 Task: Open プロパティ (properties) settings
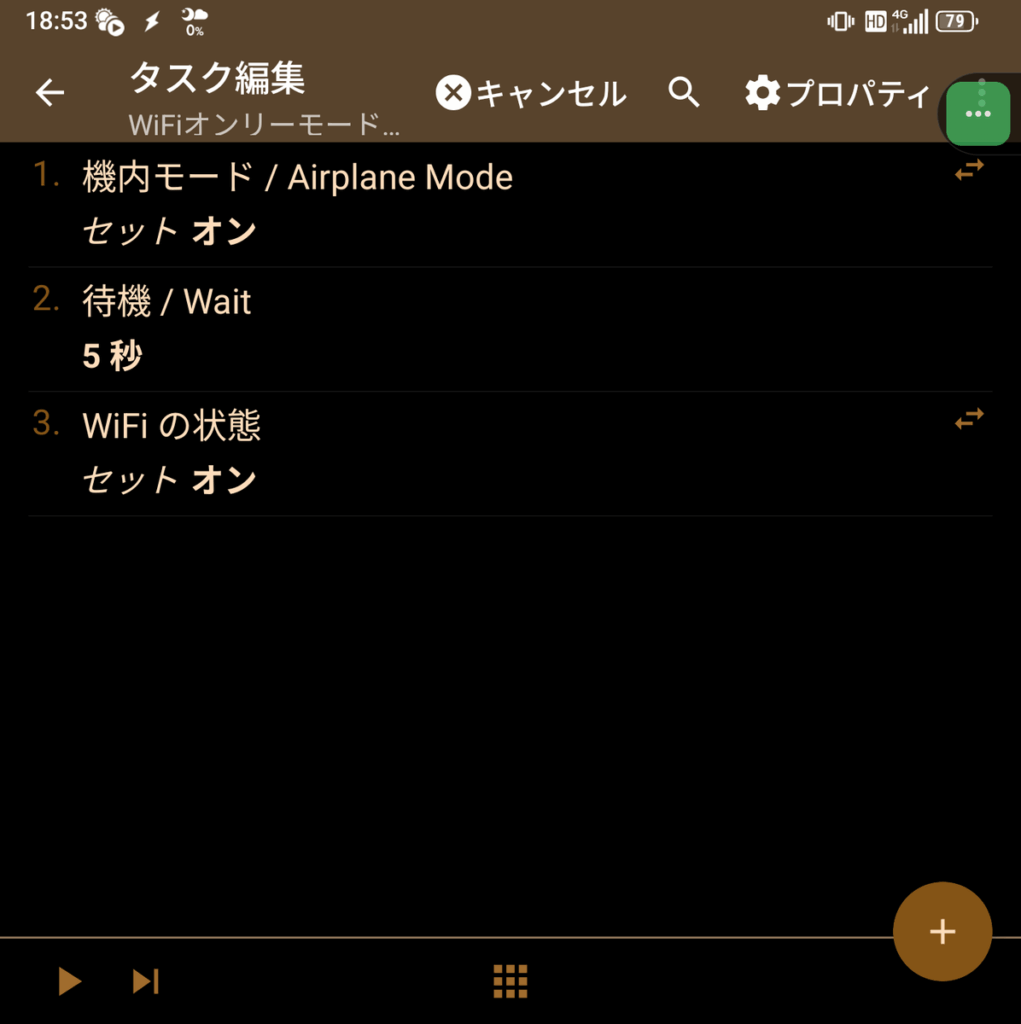click(838, 94)
